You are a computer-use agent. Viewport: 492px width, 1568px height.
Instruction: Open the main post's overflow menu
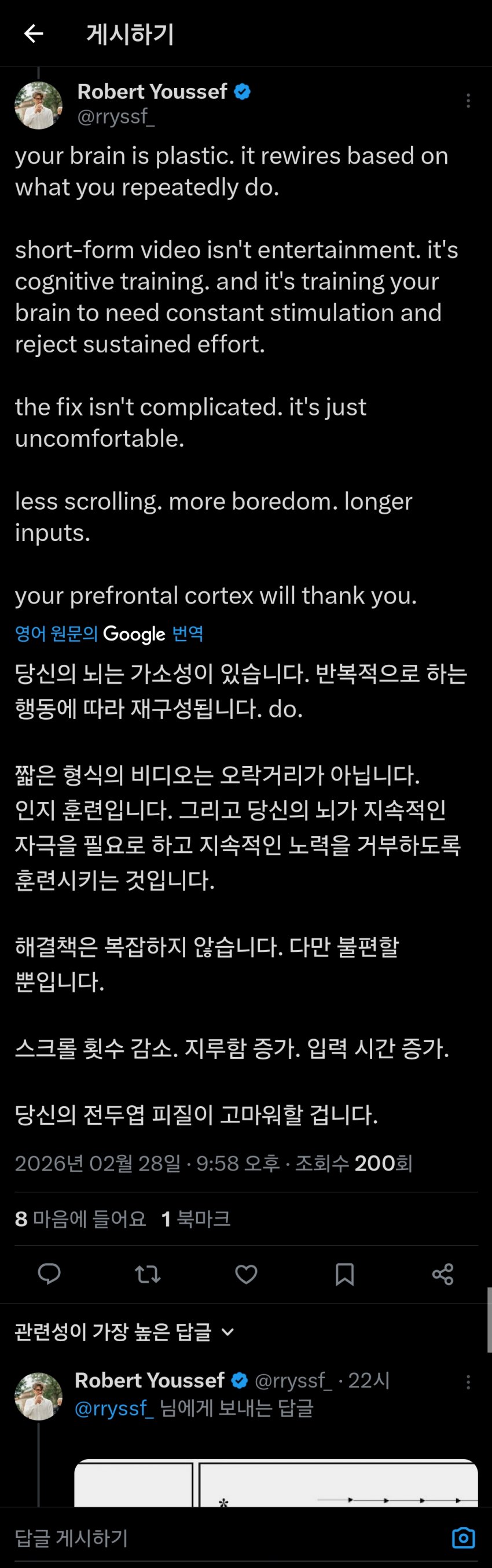point(468,101)
